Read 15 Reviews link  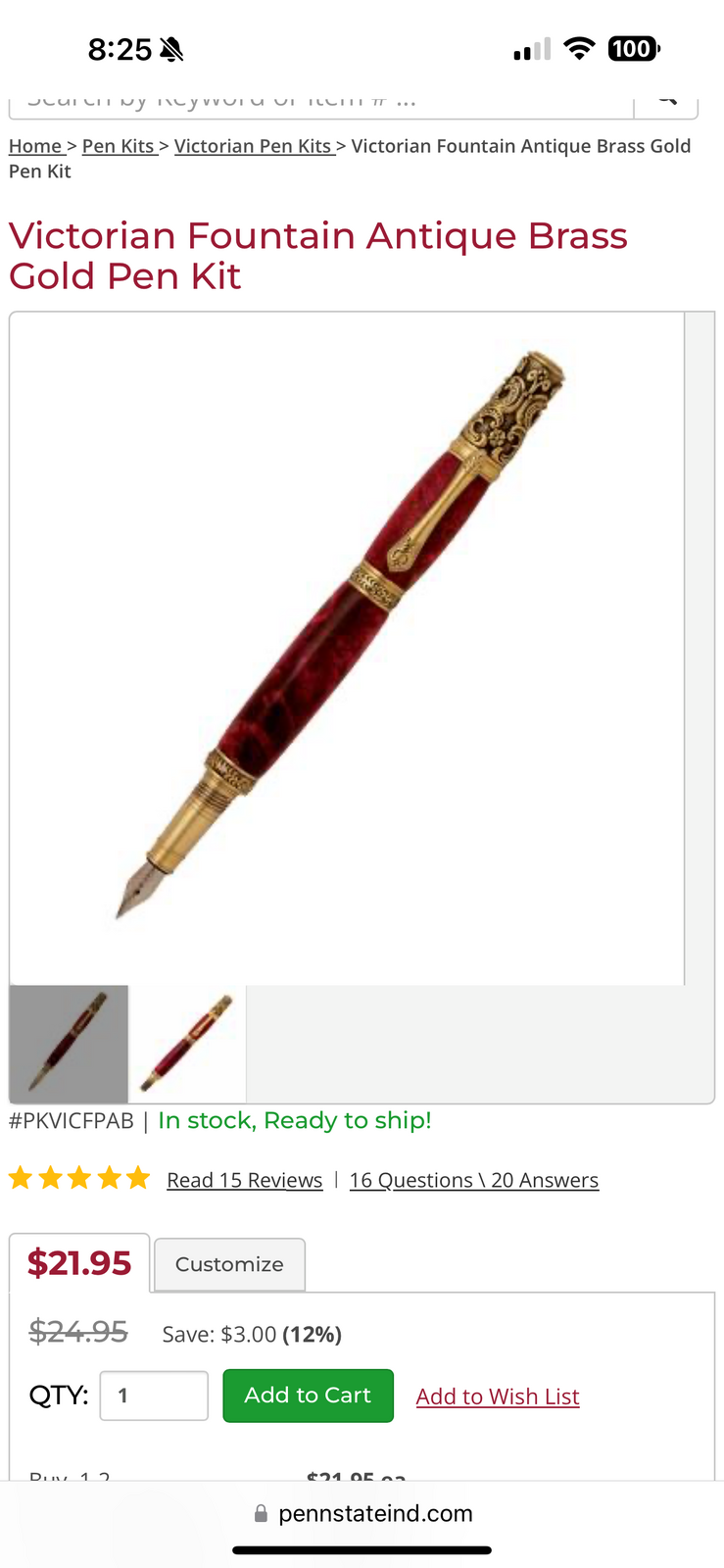[245, 1180]
